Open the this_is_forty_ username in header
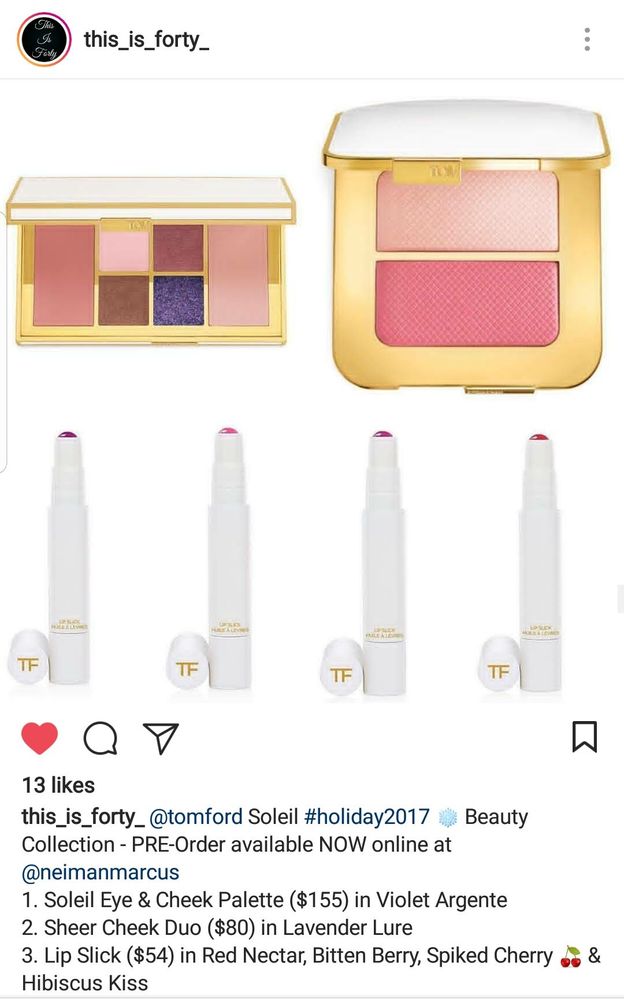The image size is (624, 999). (x=146, y=40)
